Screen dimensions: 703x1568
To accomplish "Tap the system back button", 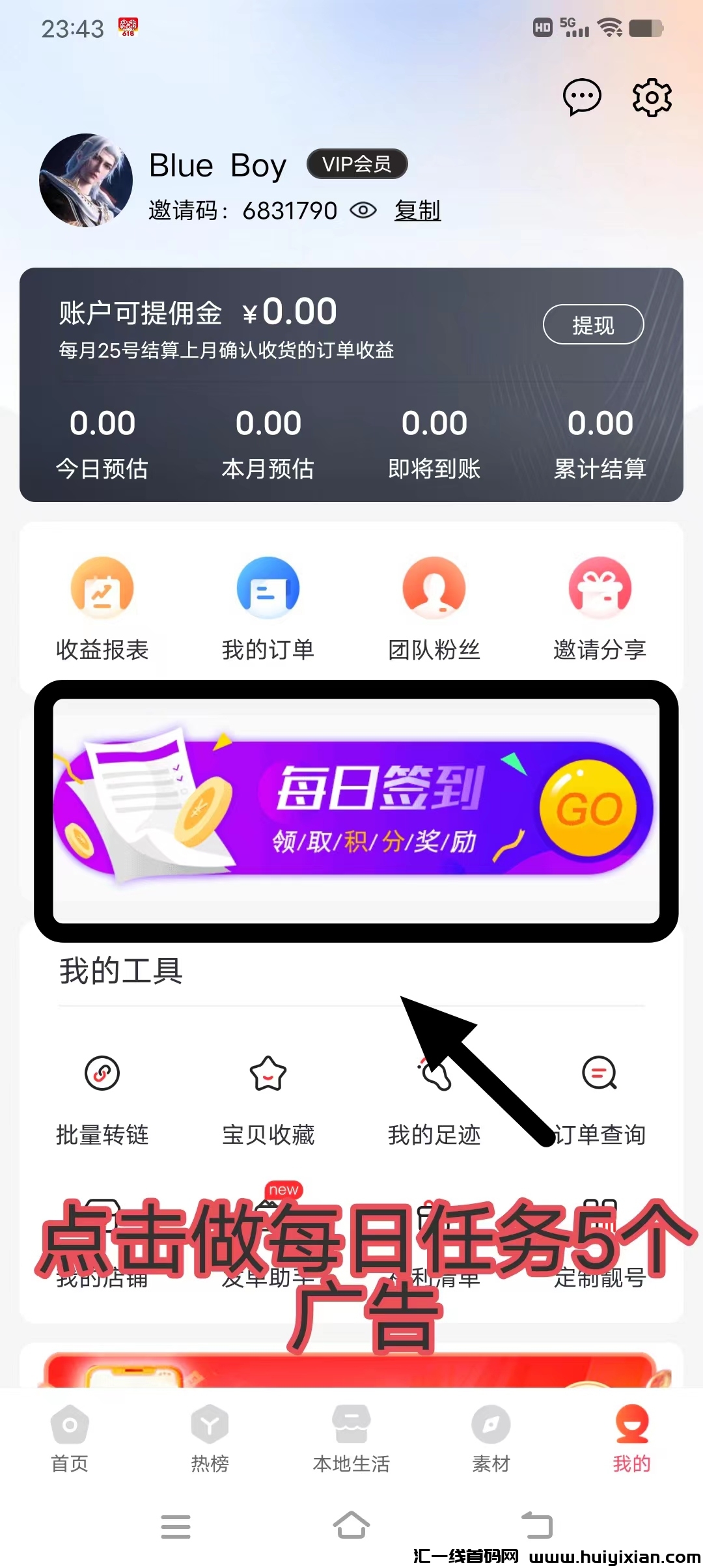I will (537, 1525).
